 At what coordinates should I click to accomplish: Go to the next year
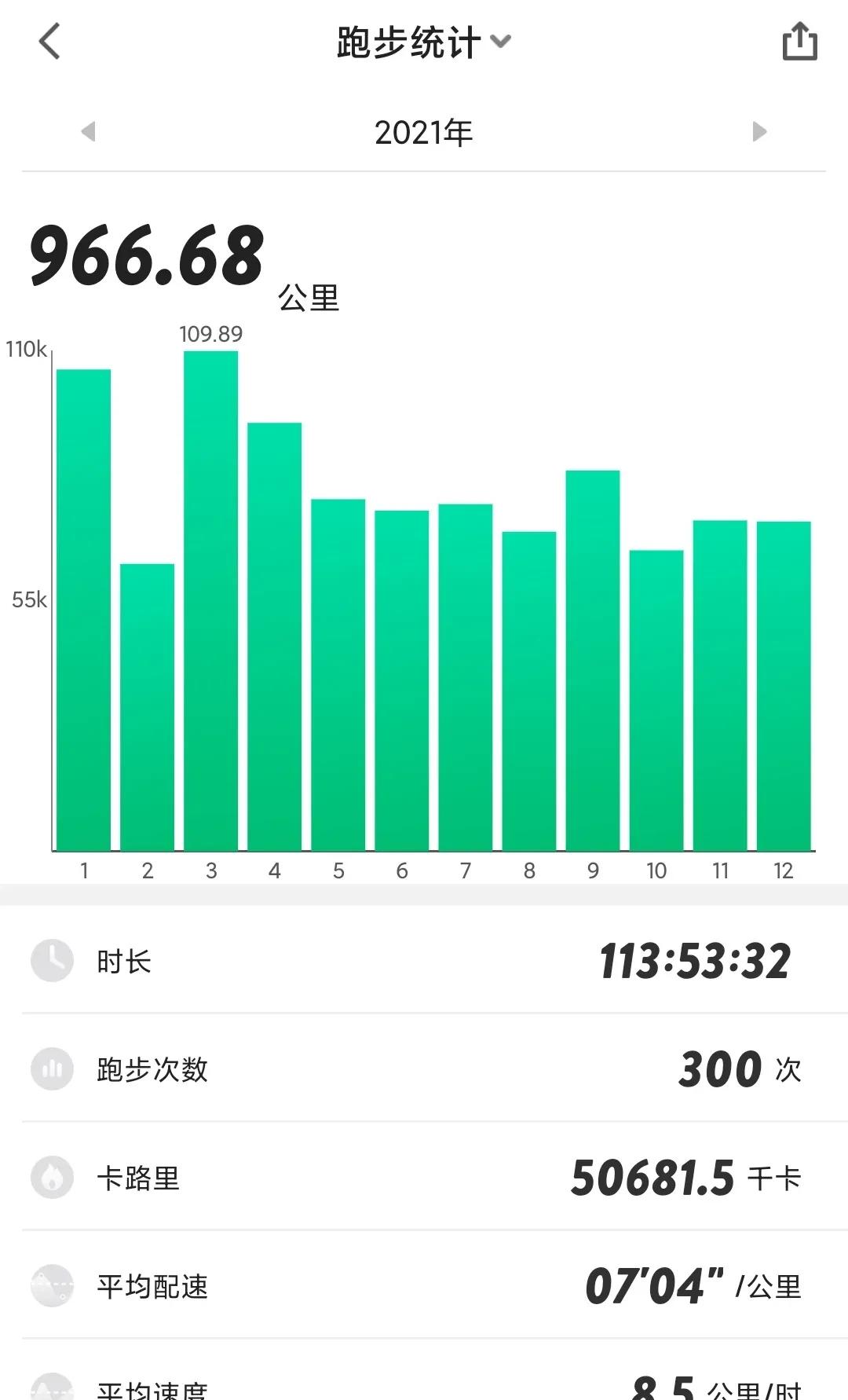[759, 131]
